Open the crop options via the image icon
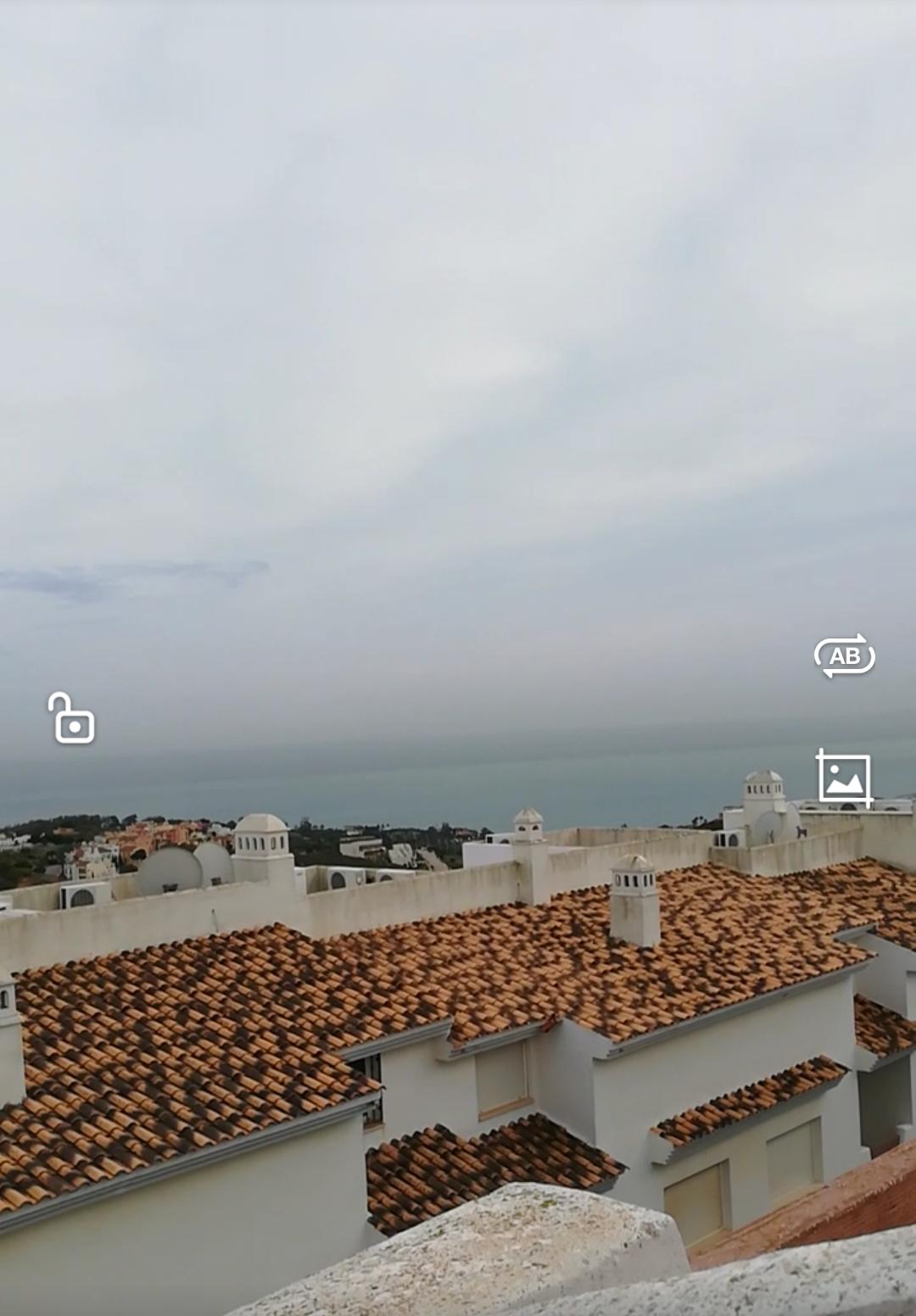The width and height of the screenshot is (916, 1316). point(845,779)
